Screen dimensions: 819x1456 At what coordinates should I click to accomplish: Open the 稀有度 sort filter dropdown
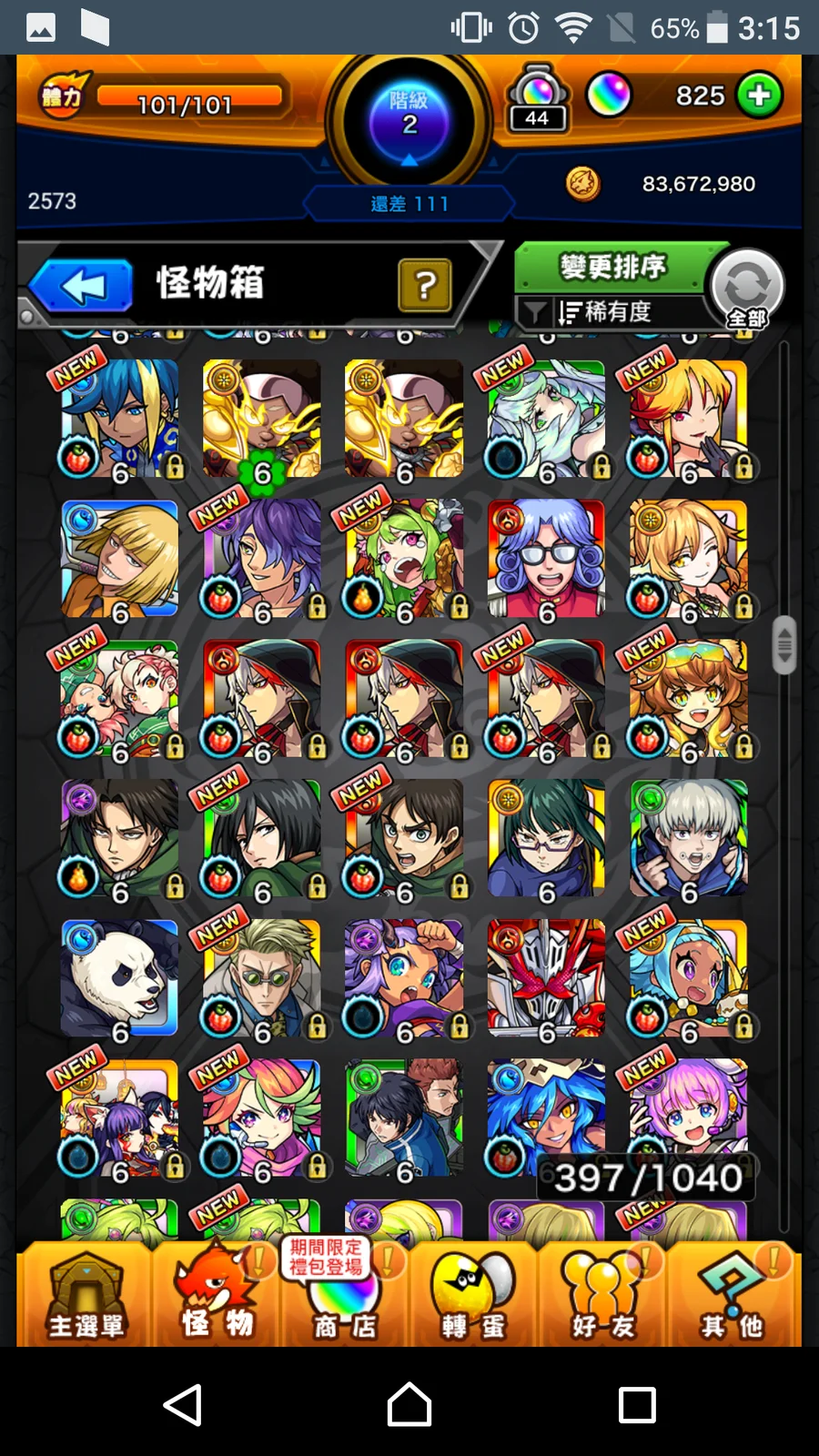pos(605,313)
